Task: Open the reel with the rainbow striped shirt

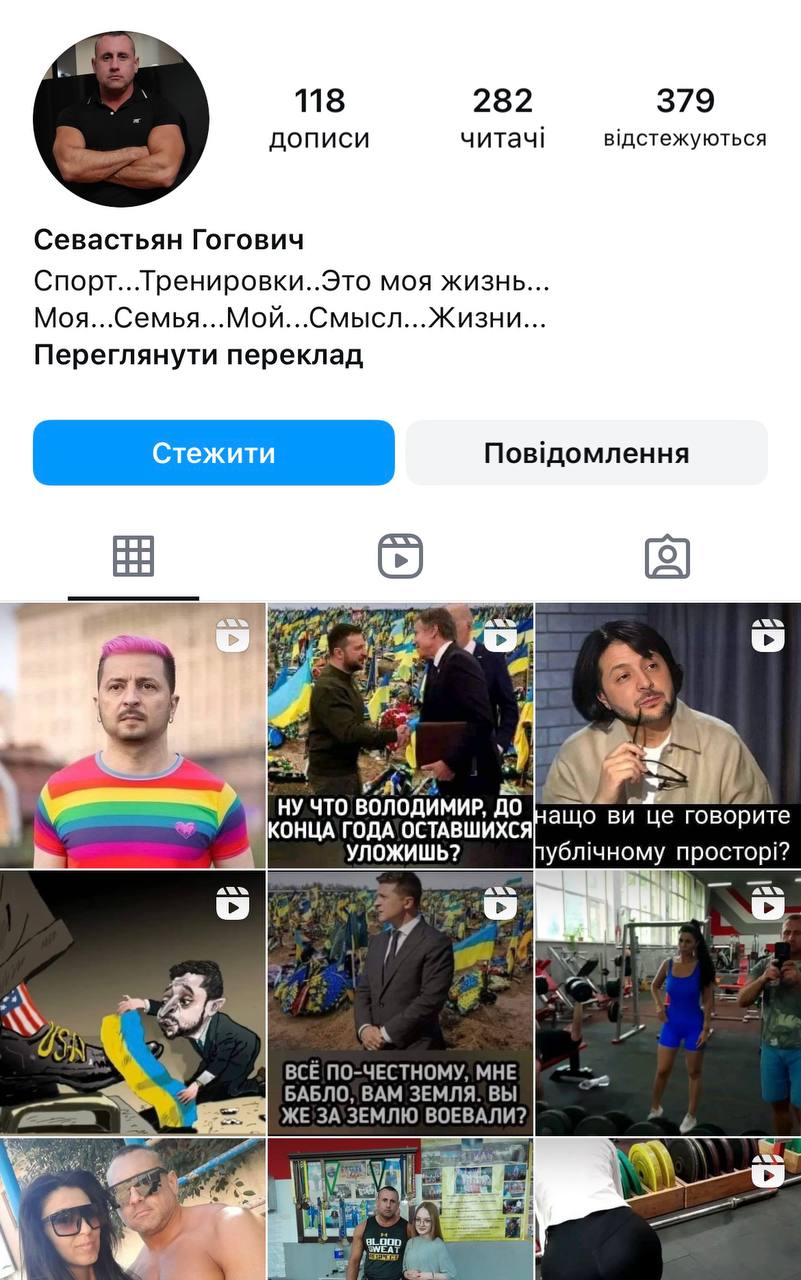Action: point(133,735)
